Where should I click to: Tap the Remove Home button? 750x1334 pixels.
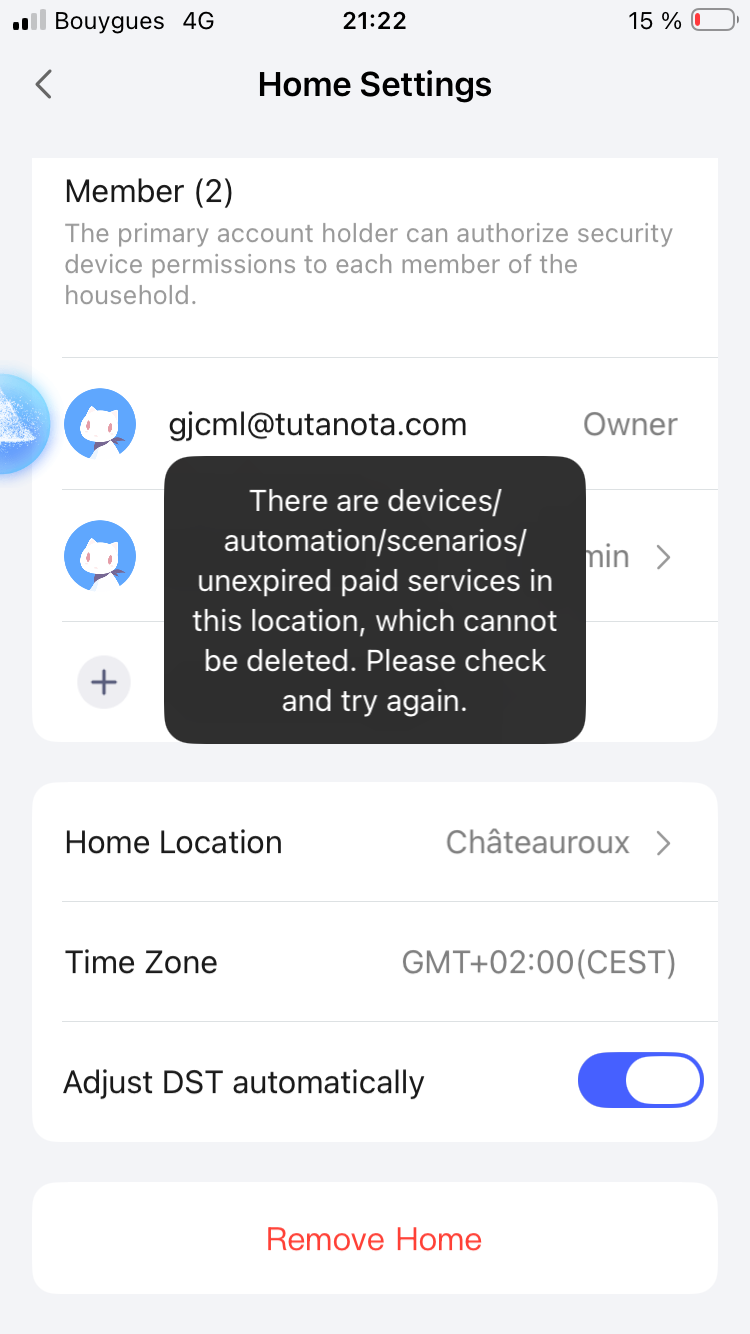[x=374, y=1239]
